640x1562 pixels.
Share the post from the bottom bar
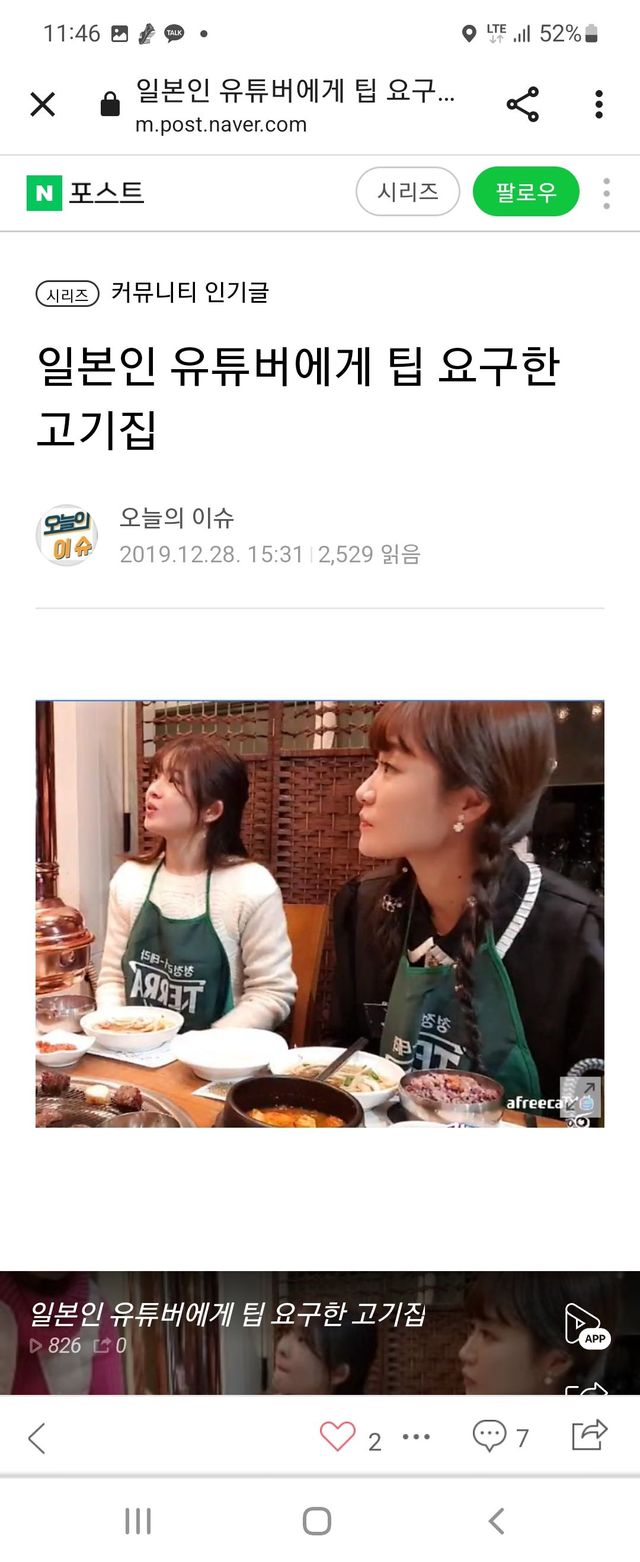[589, 1436]
